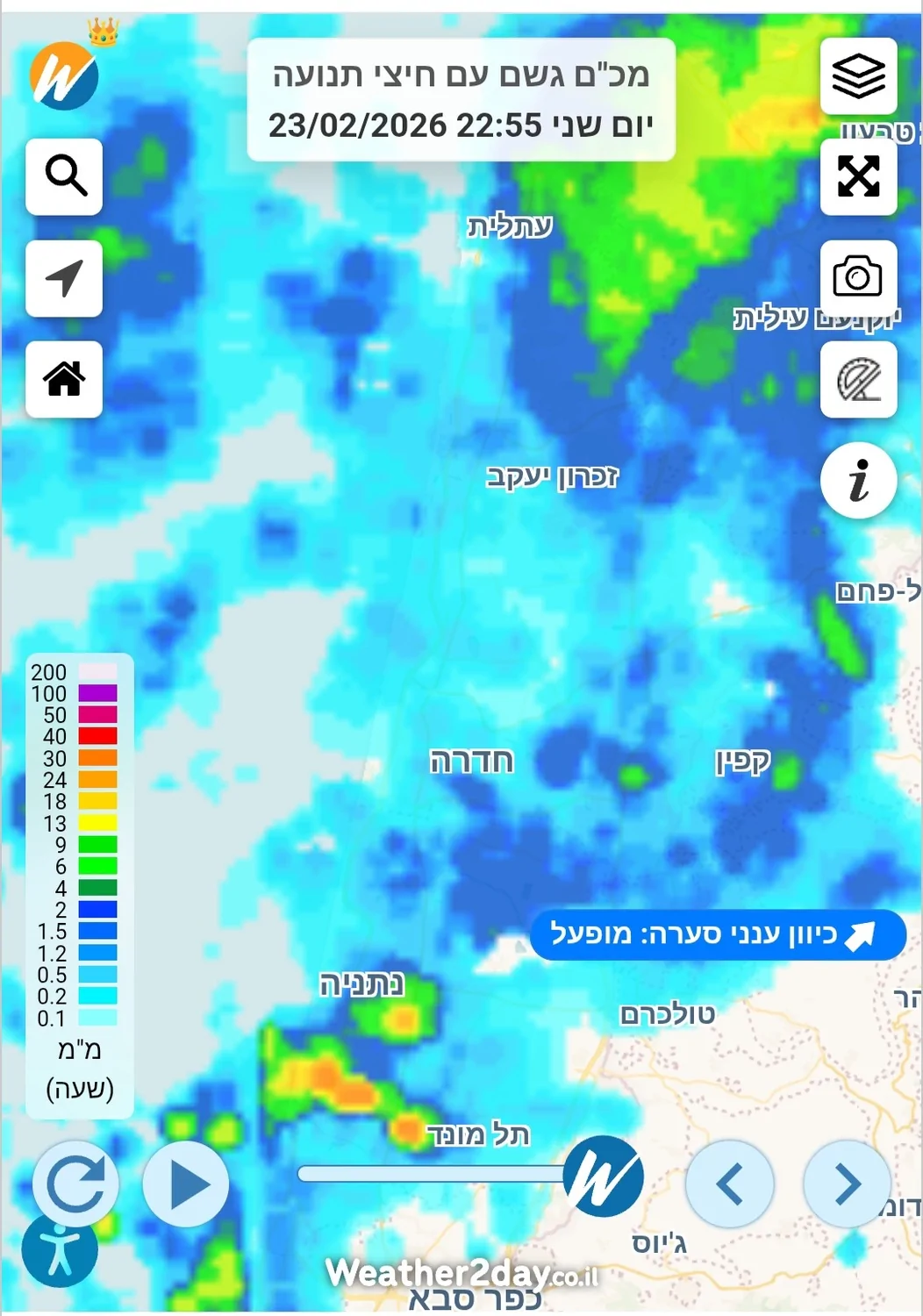Reload the radar with the refresh button
The image size is (923, 1316).
[75, 1184]
